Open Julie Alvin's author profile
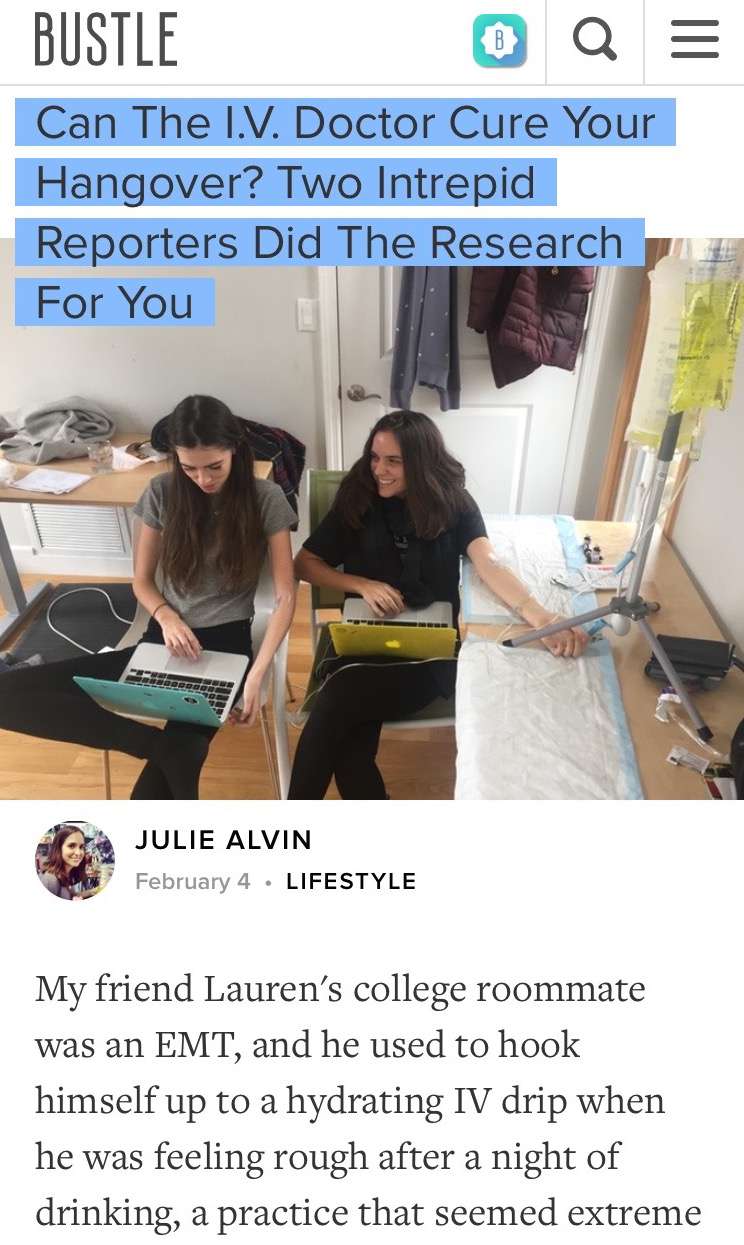This screenshot has width=744, height=1245. click(223, 840)
